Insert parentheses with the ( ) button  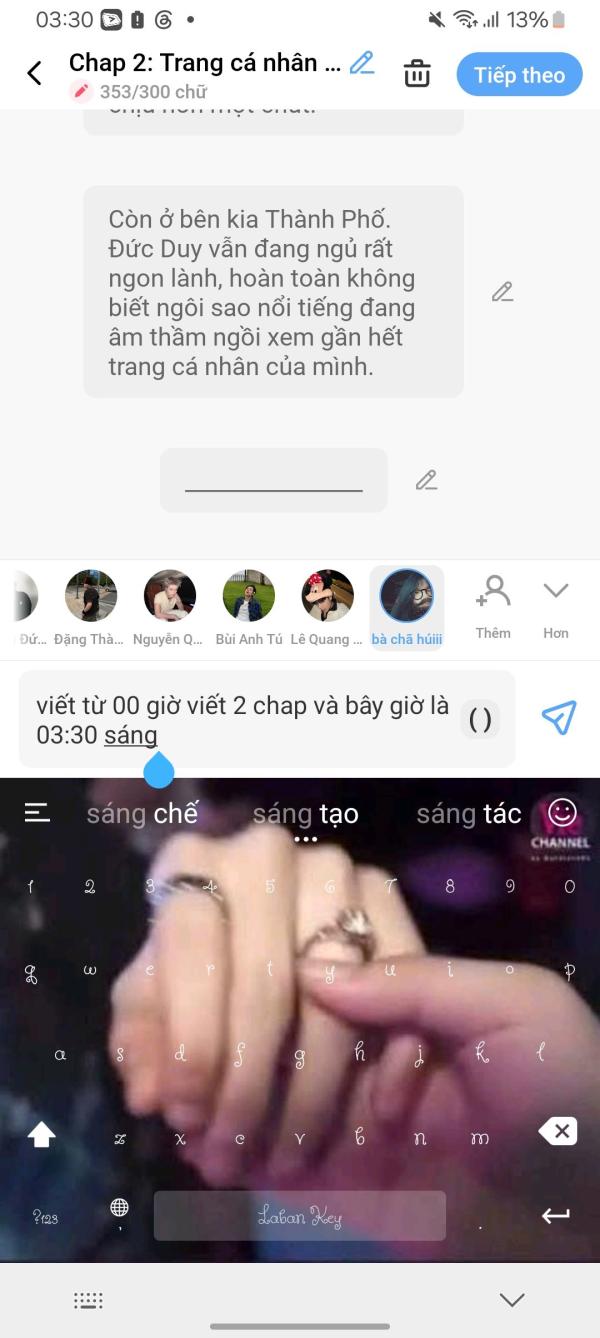tap(480, 720)
